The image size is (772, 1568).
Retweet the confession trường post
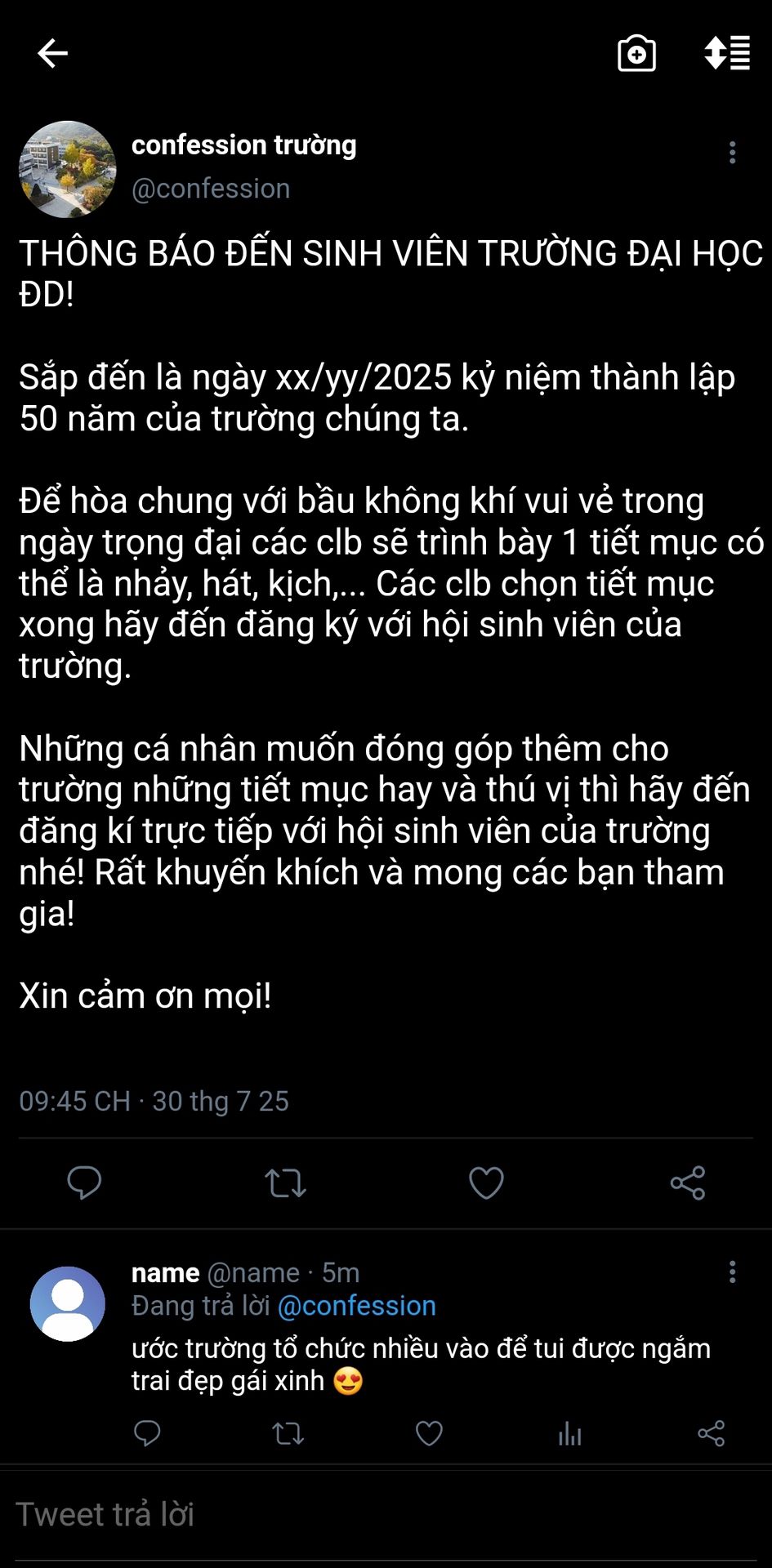[285, 1183]
